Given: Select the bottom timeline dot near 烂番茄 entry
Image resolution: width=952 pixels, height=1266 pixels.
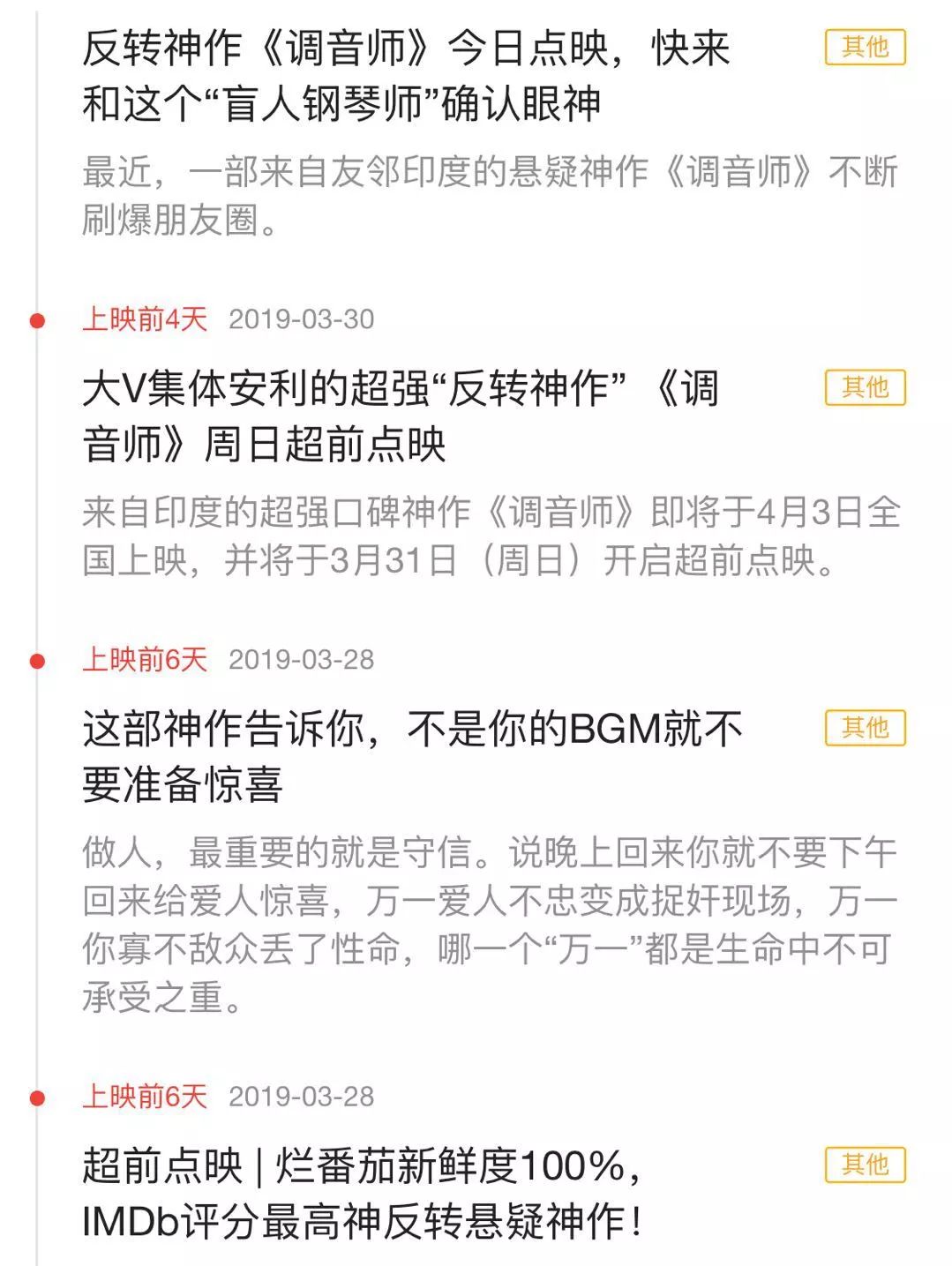Looking at the screenshot, I should point(35,1097).
